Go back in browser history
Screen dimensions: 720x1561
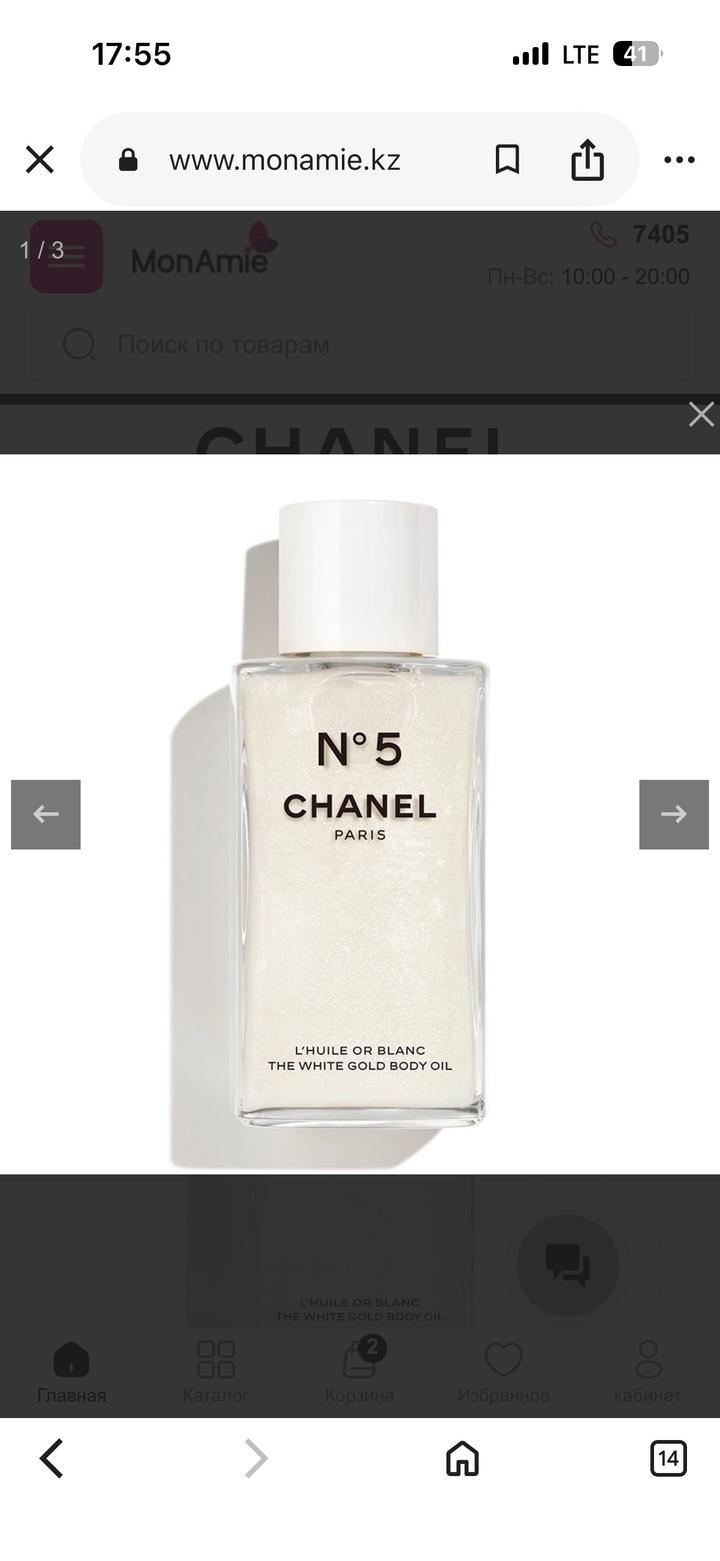(x=52, y=1459)
